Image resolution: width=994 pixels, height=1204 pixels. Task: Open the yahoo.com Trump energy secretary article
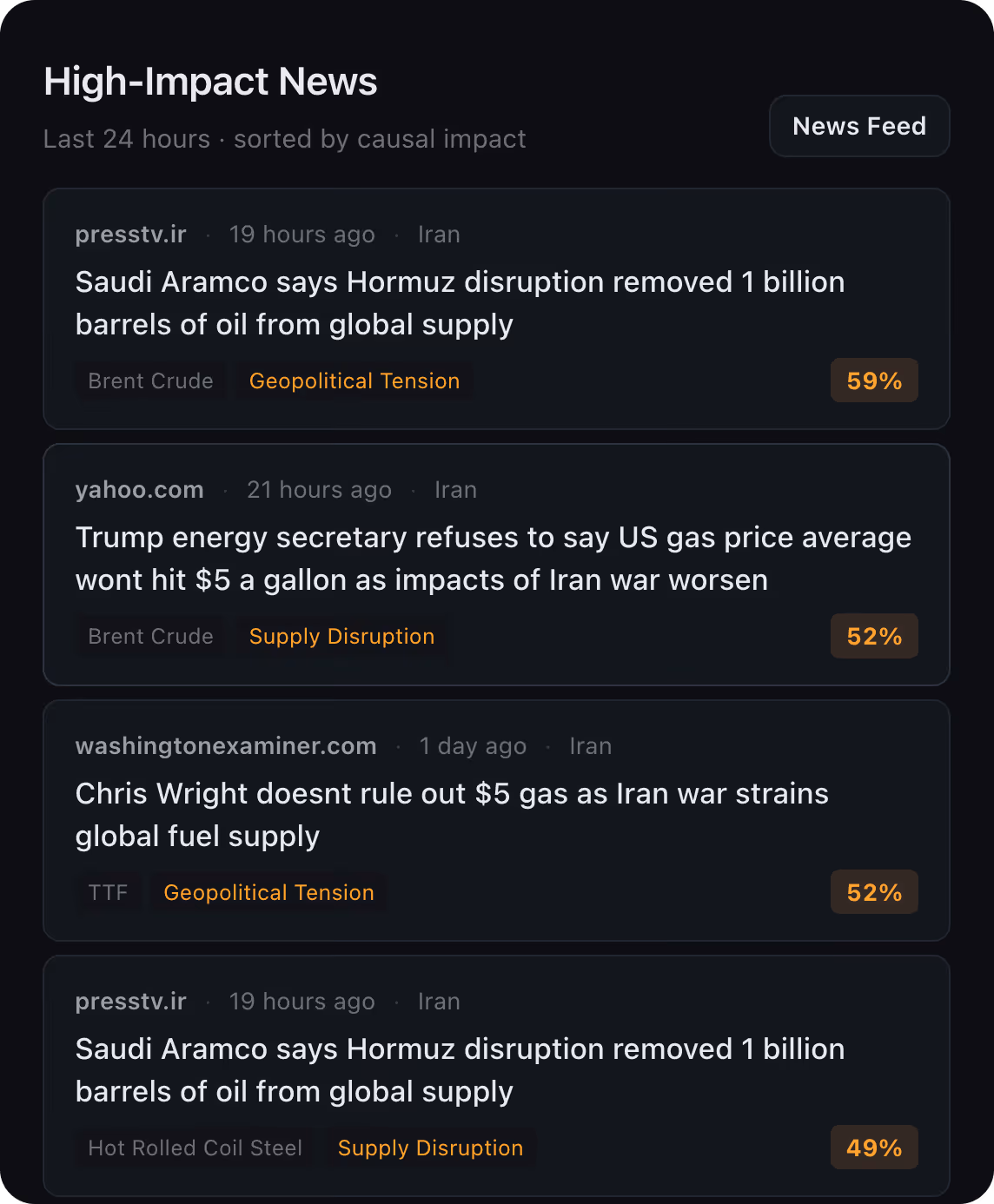(x=496, y=565)
